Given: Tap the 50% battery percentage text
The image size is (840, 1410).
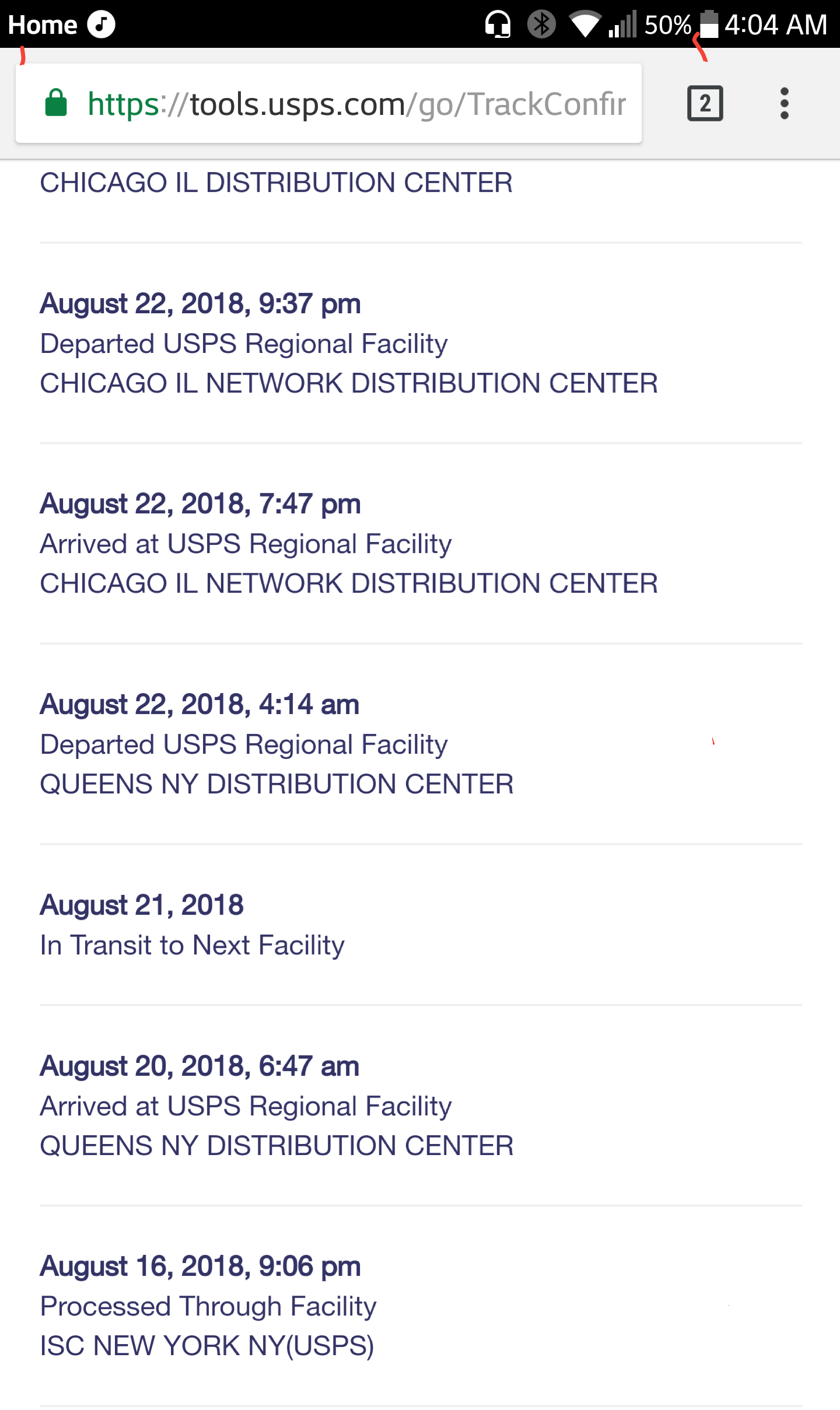Looking at the screenshot, I should [667, 24].
